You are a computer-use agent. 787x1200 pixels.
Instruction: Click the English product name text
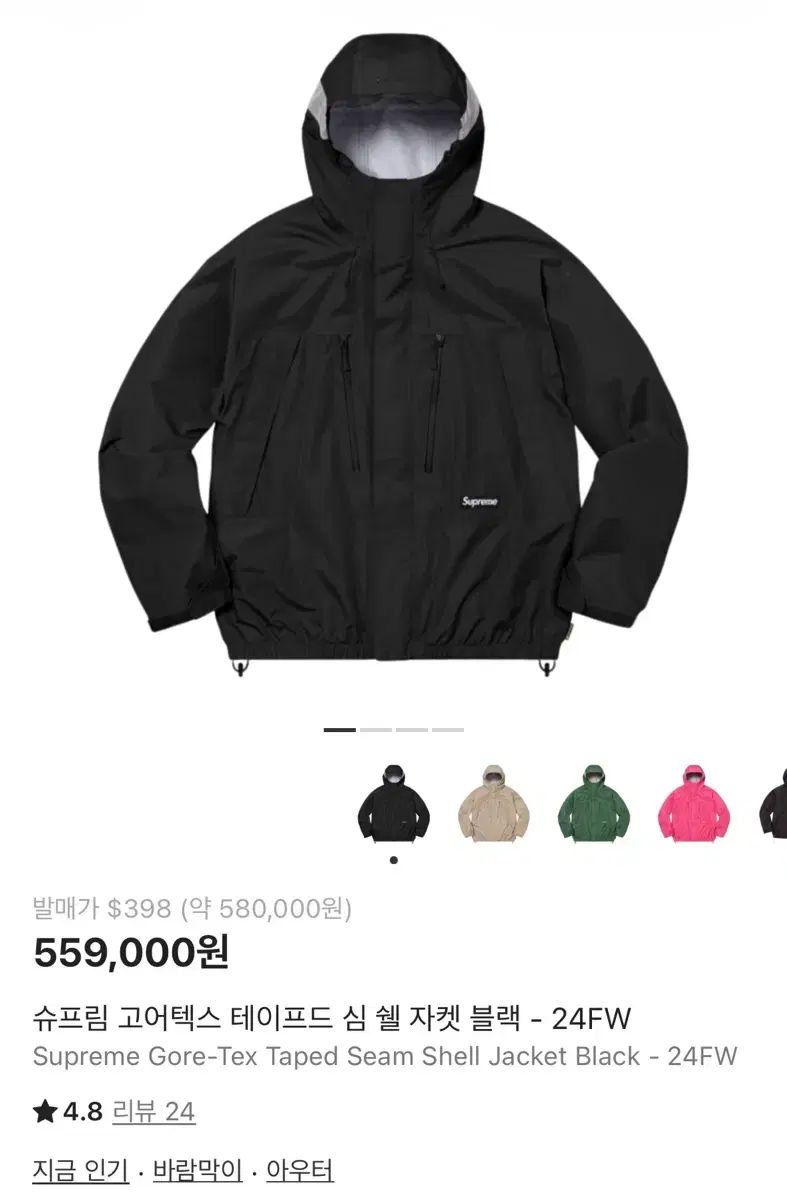pos(385,1053)
